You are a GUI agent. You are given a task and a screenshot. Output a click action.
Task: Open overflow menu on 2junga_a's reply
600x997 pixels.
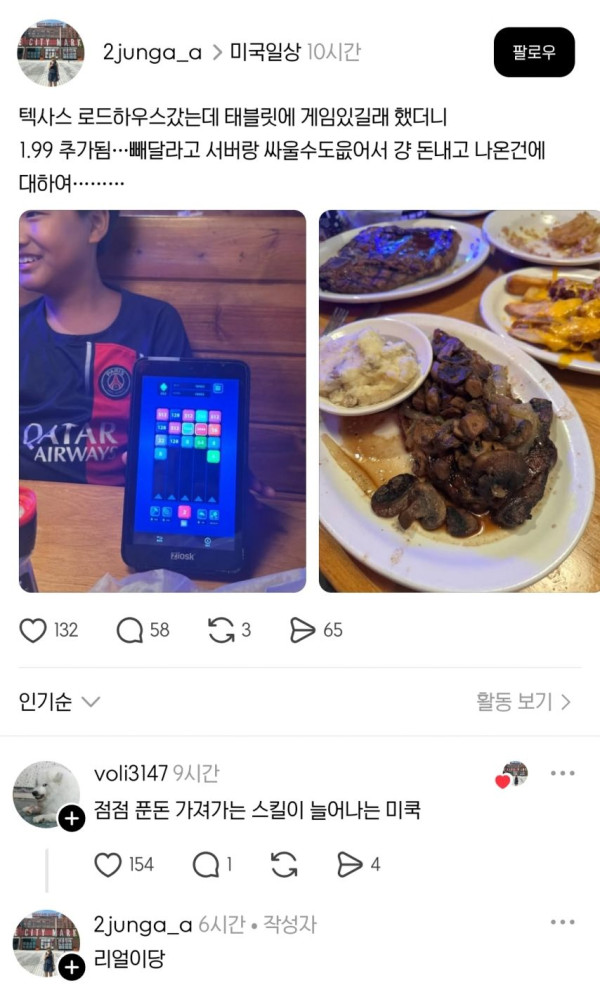click(x=562, y=922)
